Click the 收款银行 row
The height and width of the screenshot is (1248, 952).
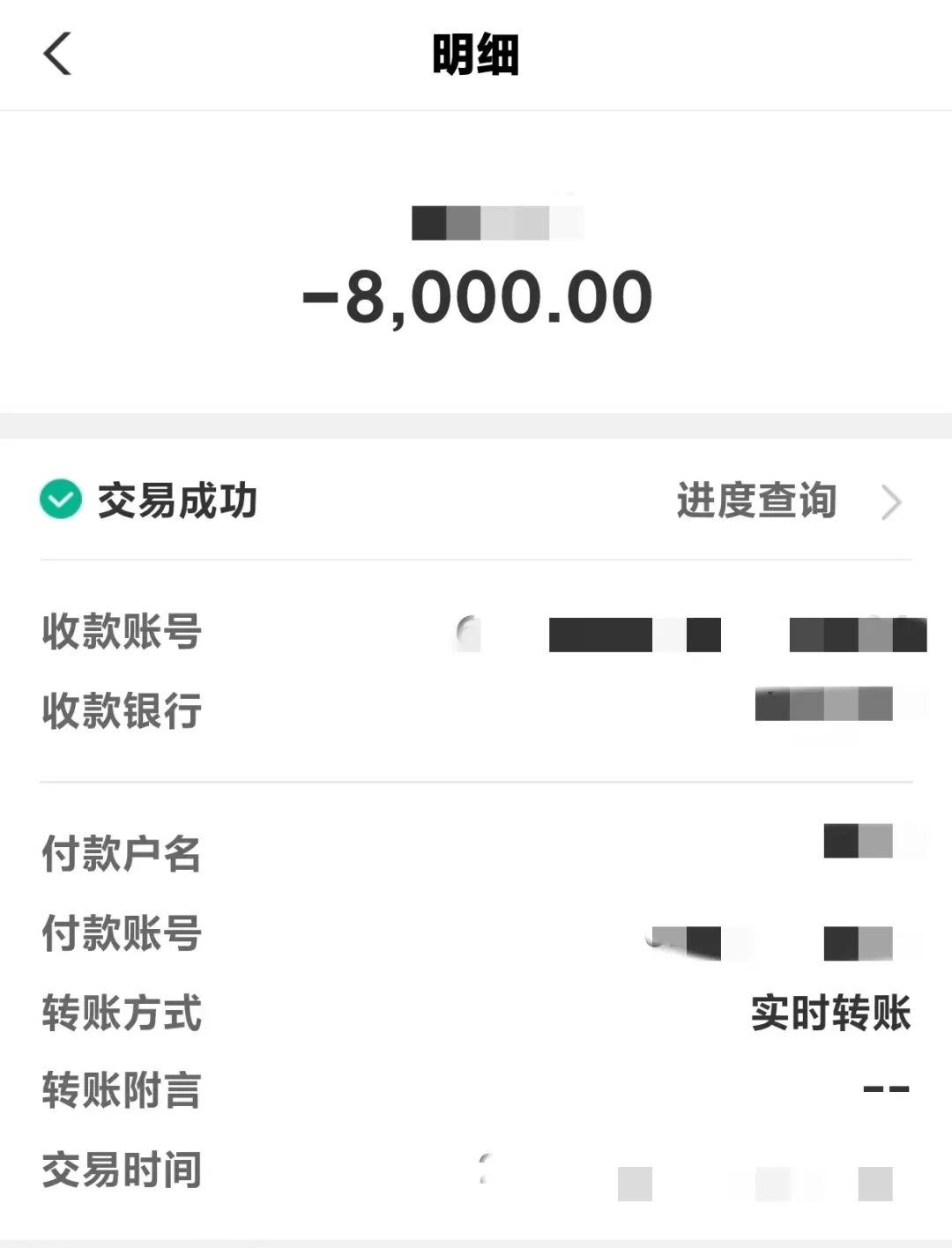tap(123, 709)
